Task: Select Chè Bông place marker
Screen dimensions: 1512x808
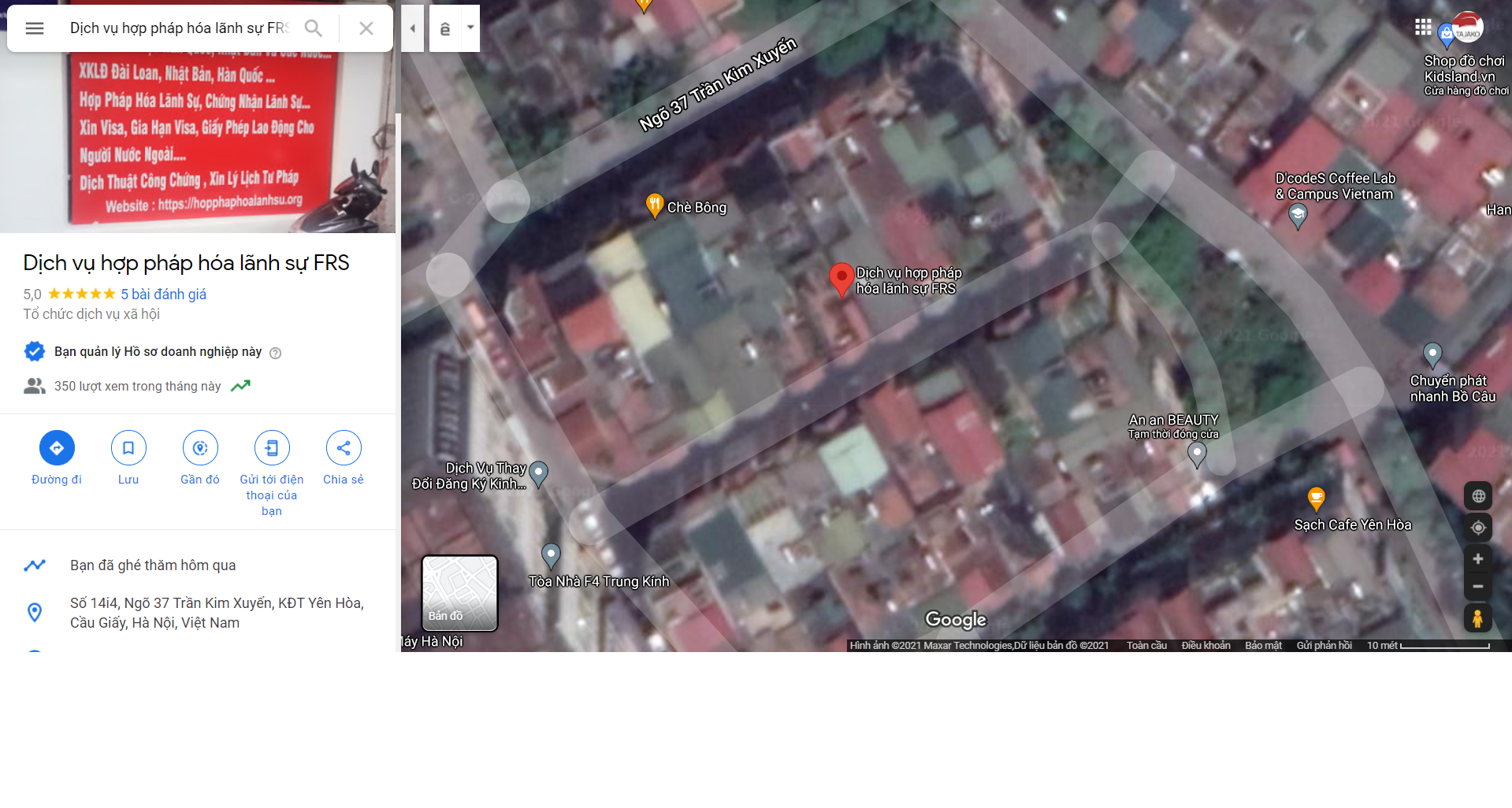Action: tap(654, 206)
